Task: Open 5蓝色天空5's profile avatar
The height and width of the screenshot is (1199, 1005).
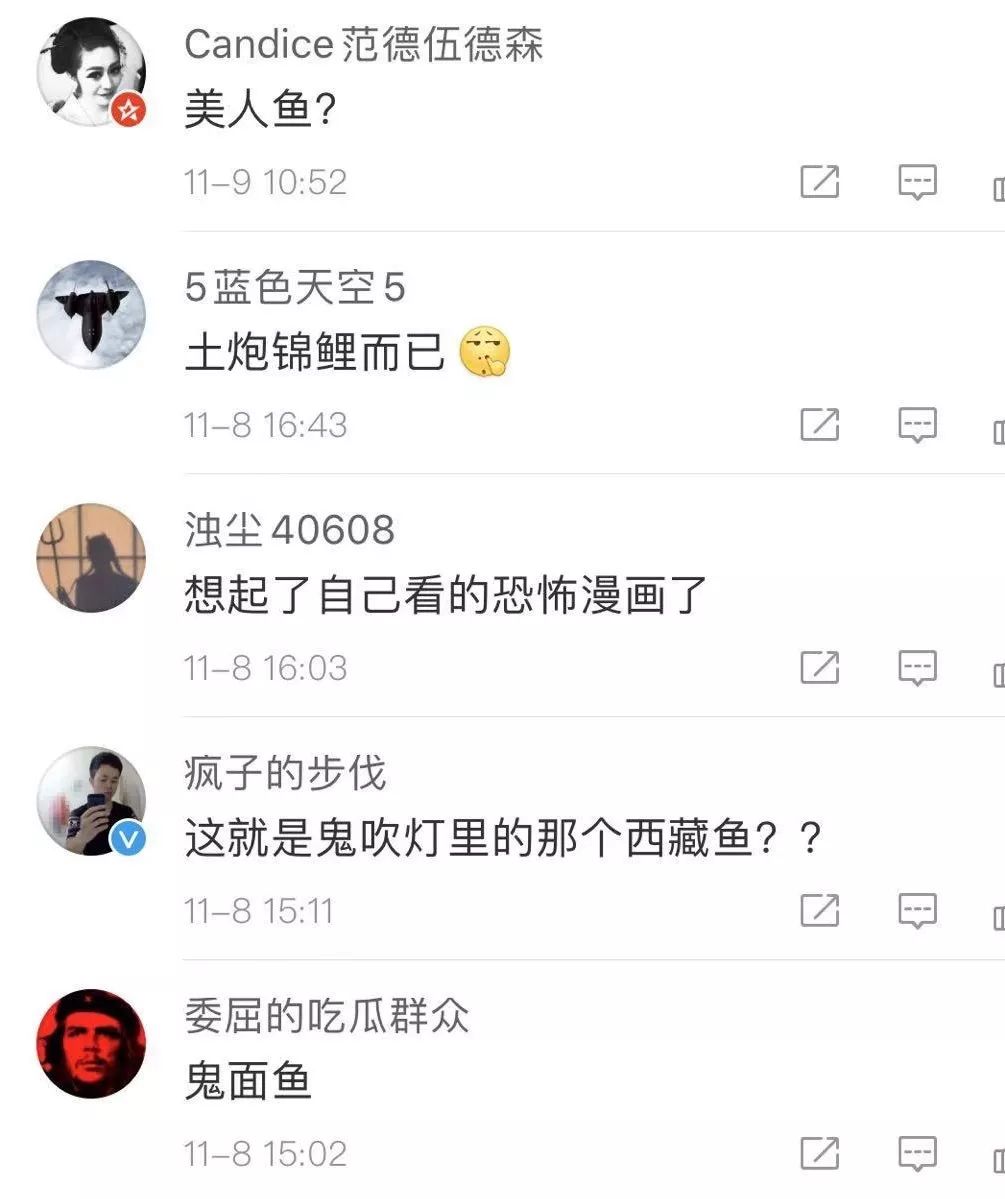Action: tap(91, 315)
